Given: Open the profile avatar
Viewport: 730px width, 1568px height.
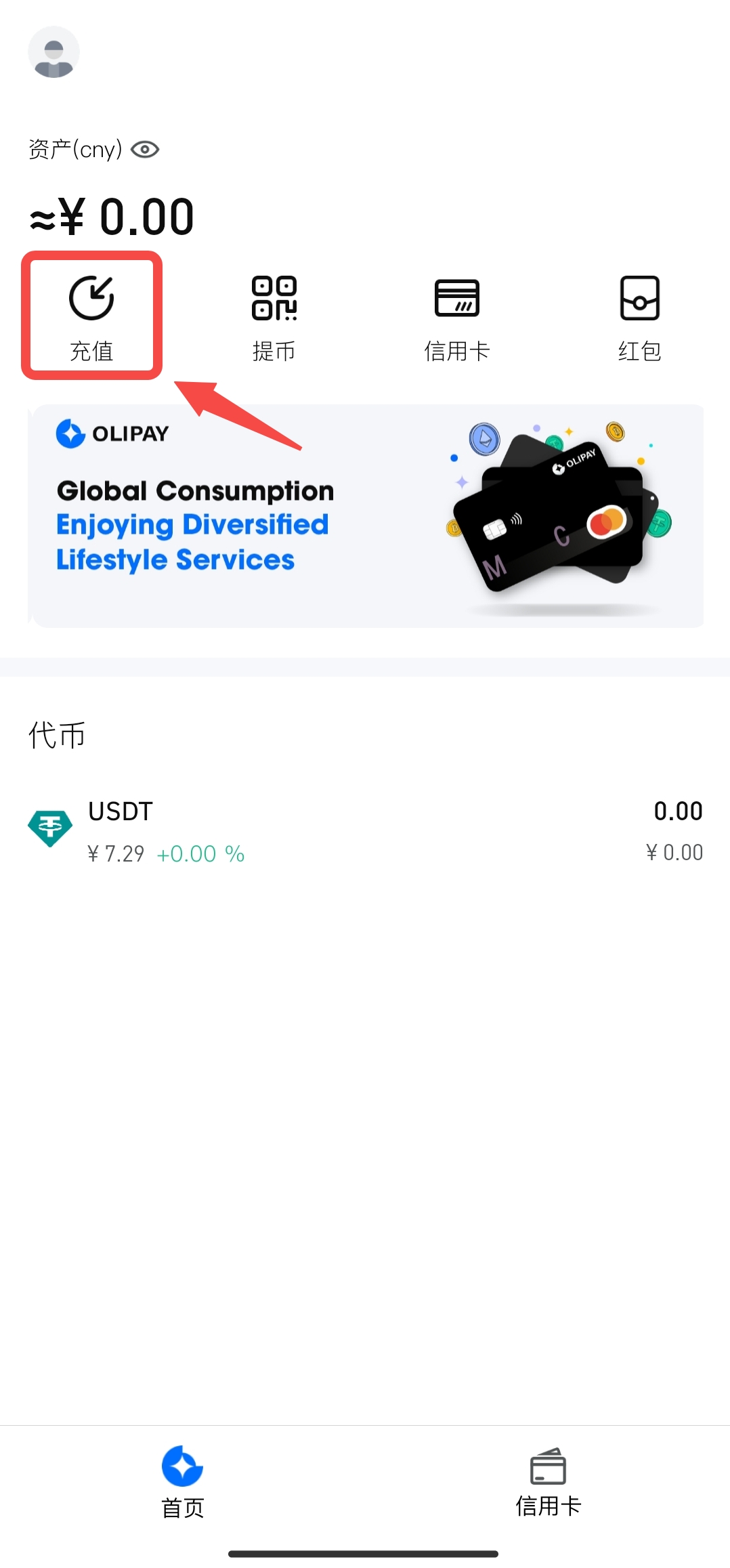Looking at the screenshot, I should click(x=53, y=52).
